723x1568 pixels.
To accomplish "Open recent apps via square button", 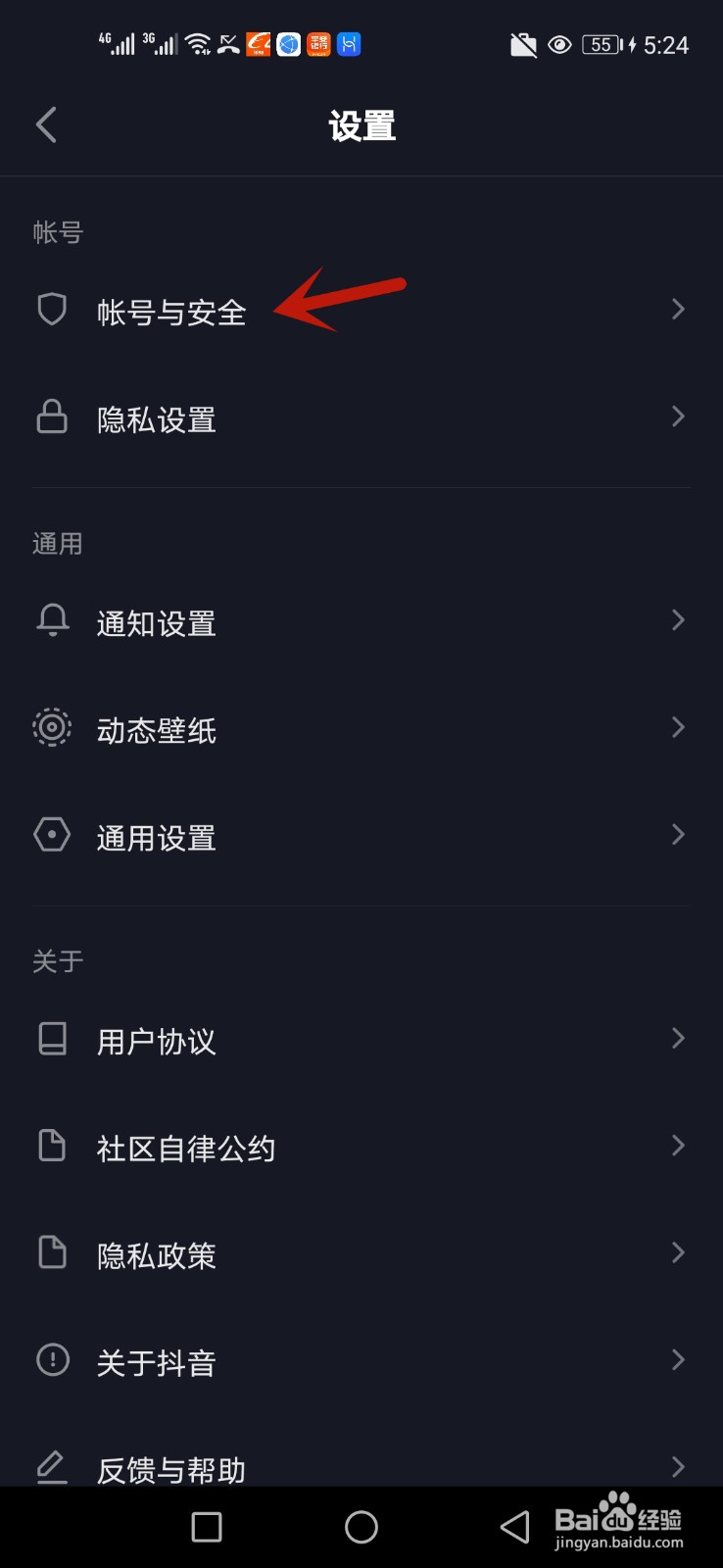I will click(207, 1527).
